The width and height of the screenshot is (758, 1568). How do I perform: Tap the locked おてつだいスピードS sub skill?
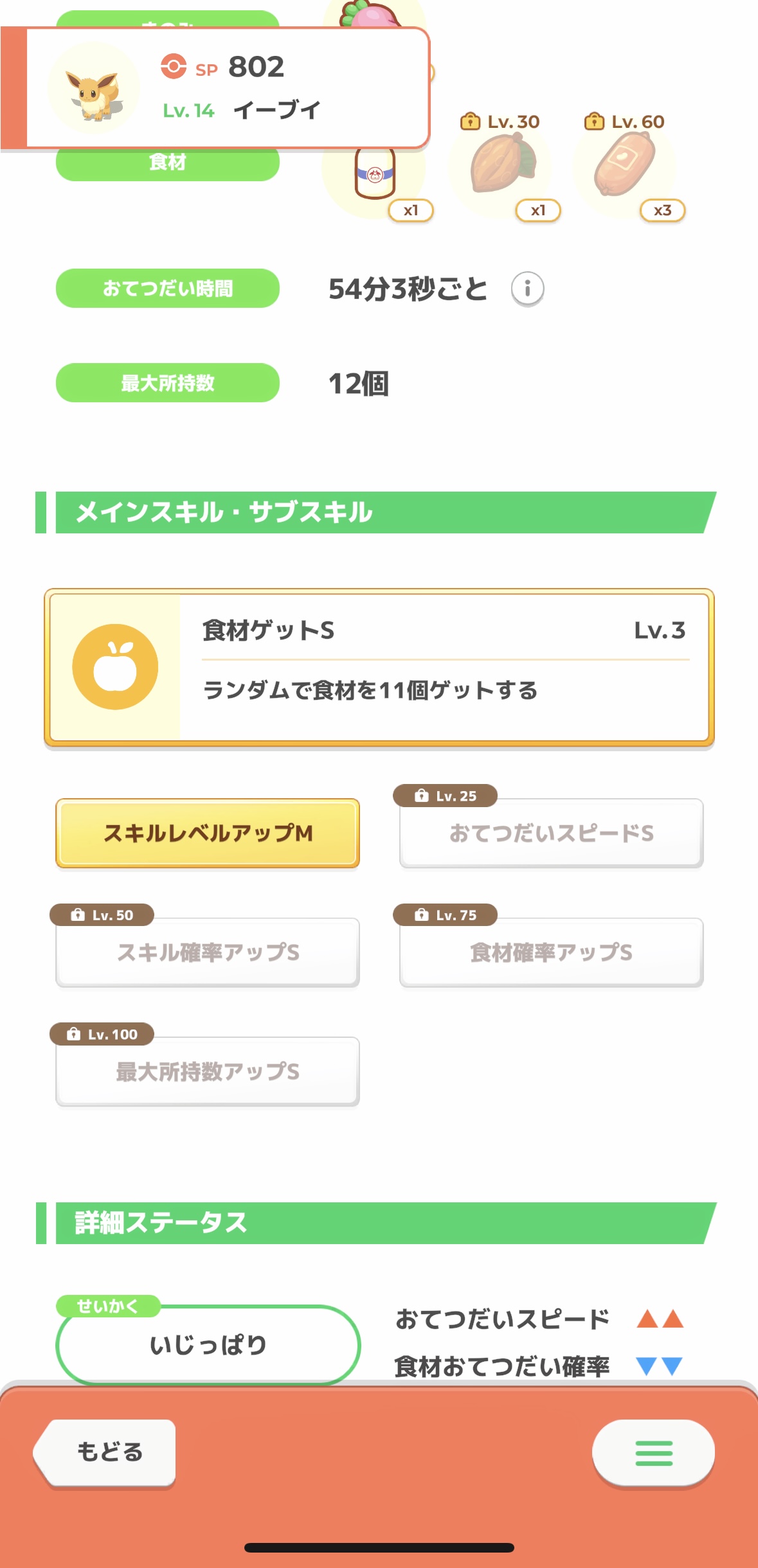coord(551,833)
